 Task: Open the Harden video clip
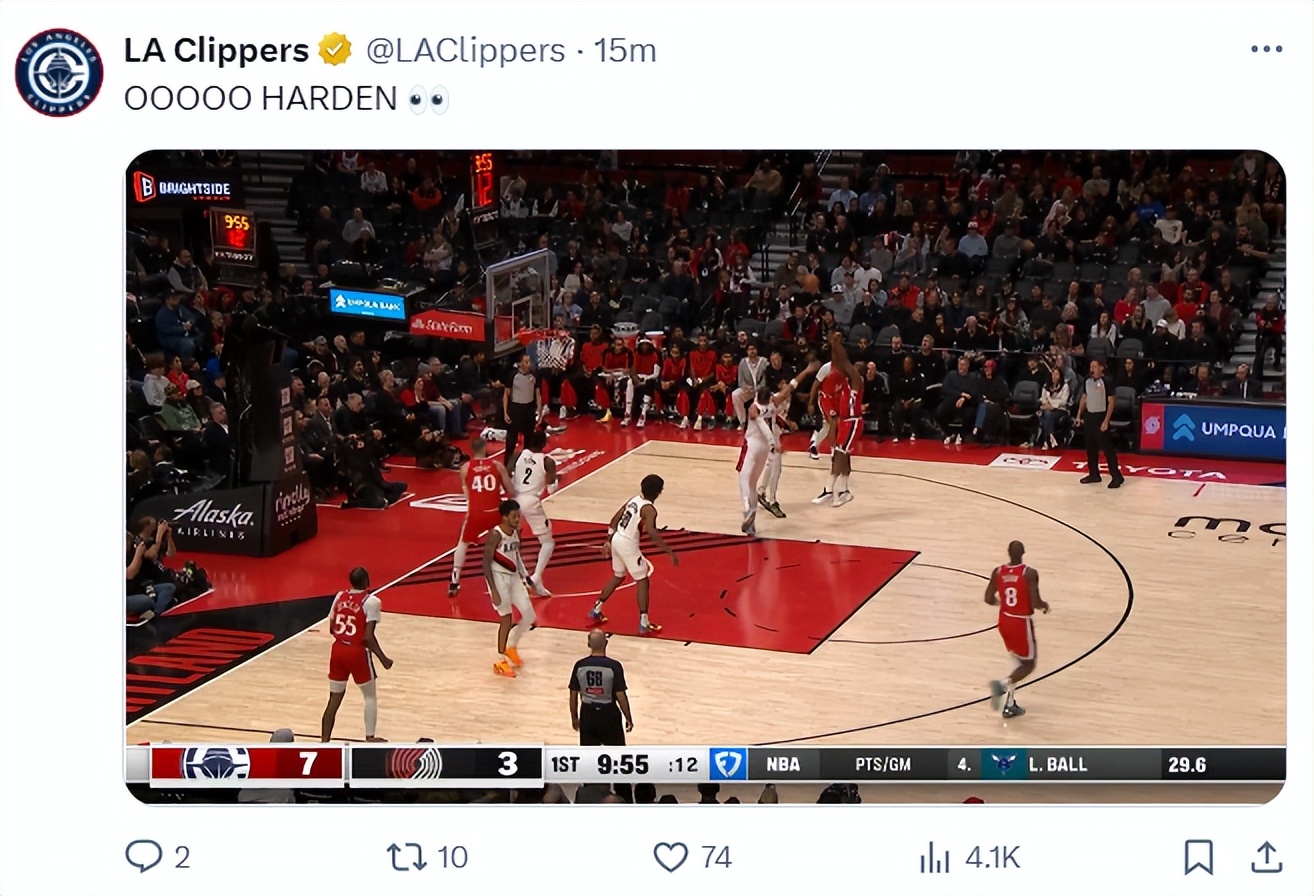click(705, 475)
